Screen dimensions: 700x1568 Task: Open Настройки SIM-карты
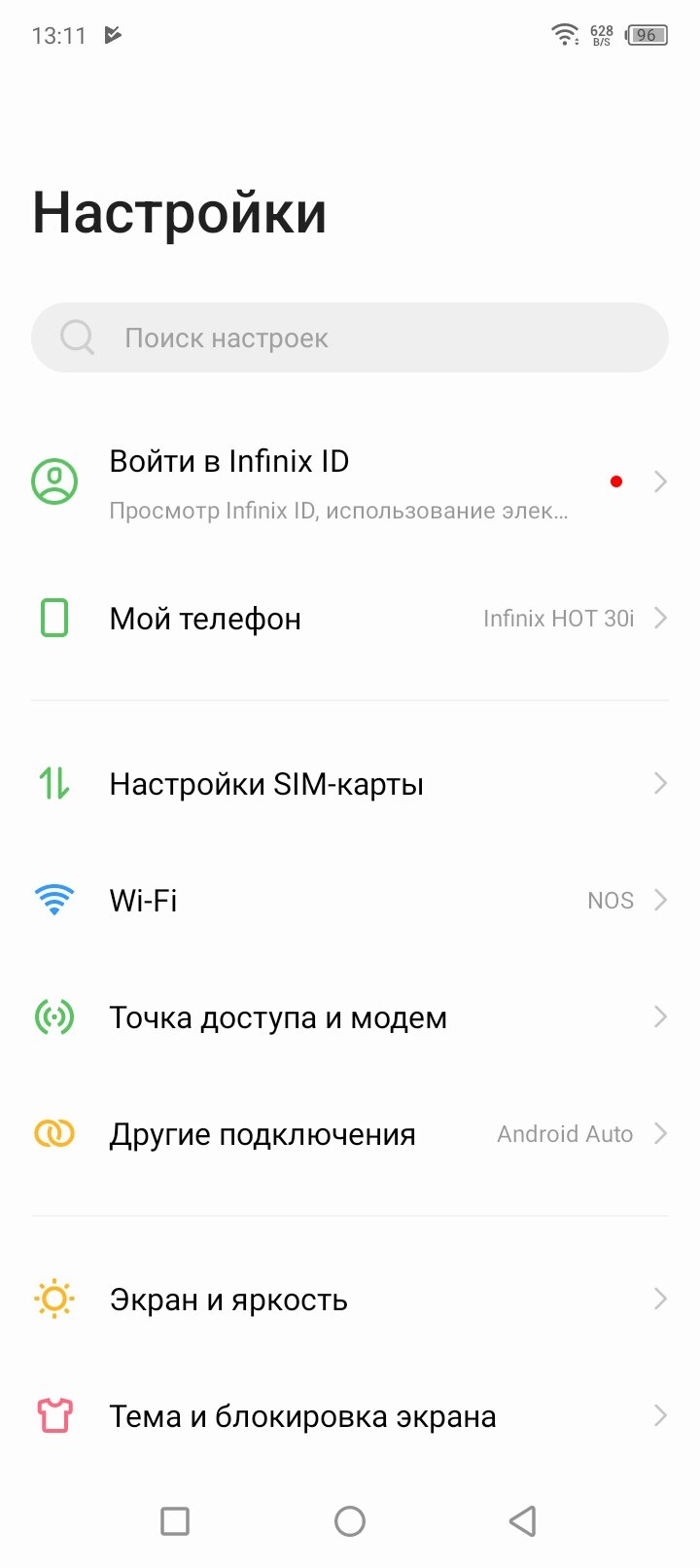click(350, 784)
